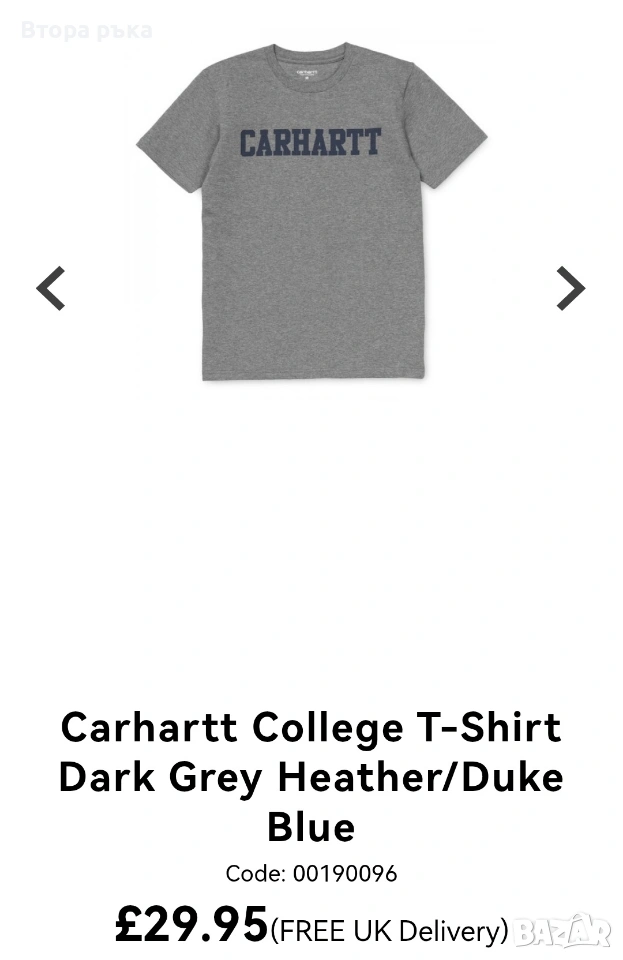This screenshot has height=960, width=623.
Task: Show the previous product image
Action: pyautogui.click(x=51, y=289)
